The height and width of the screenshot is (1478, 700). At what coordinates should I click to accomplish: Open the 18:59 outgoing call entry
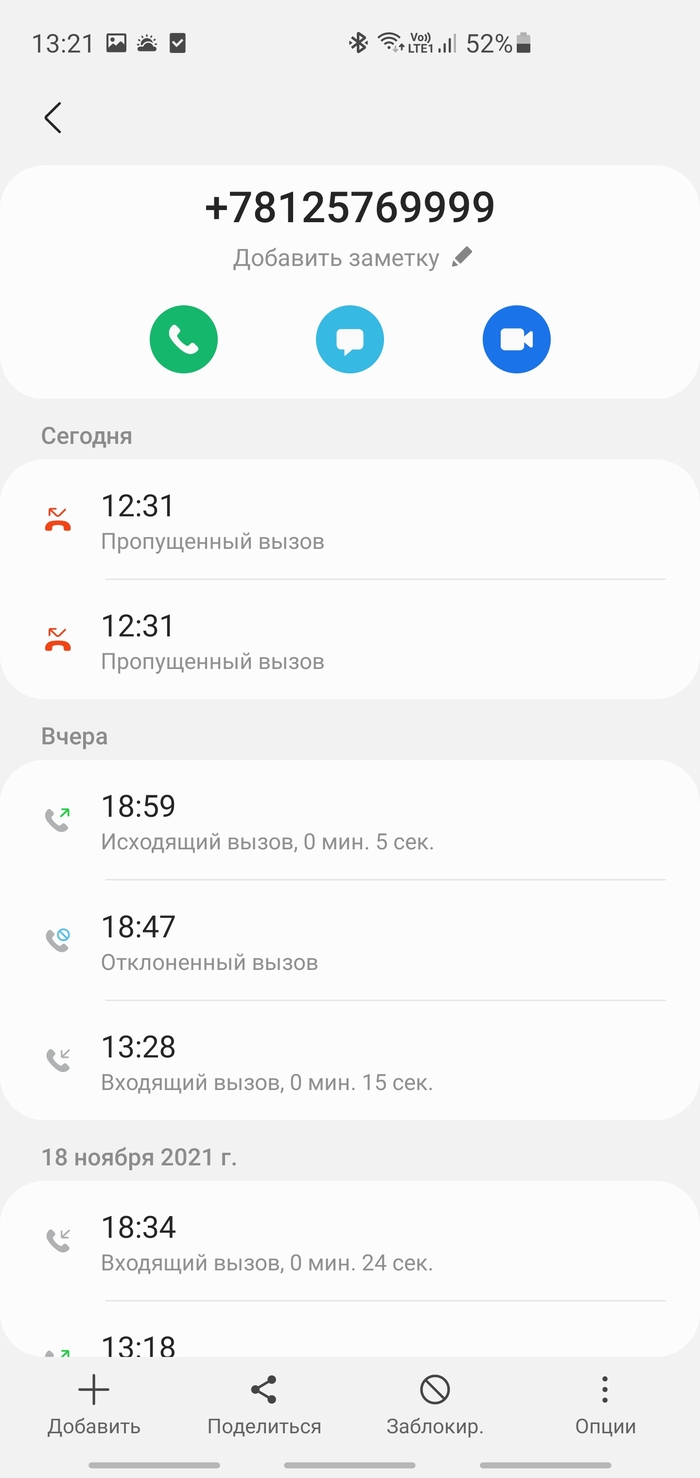pos(350,821)
